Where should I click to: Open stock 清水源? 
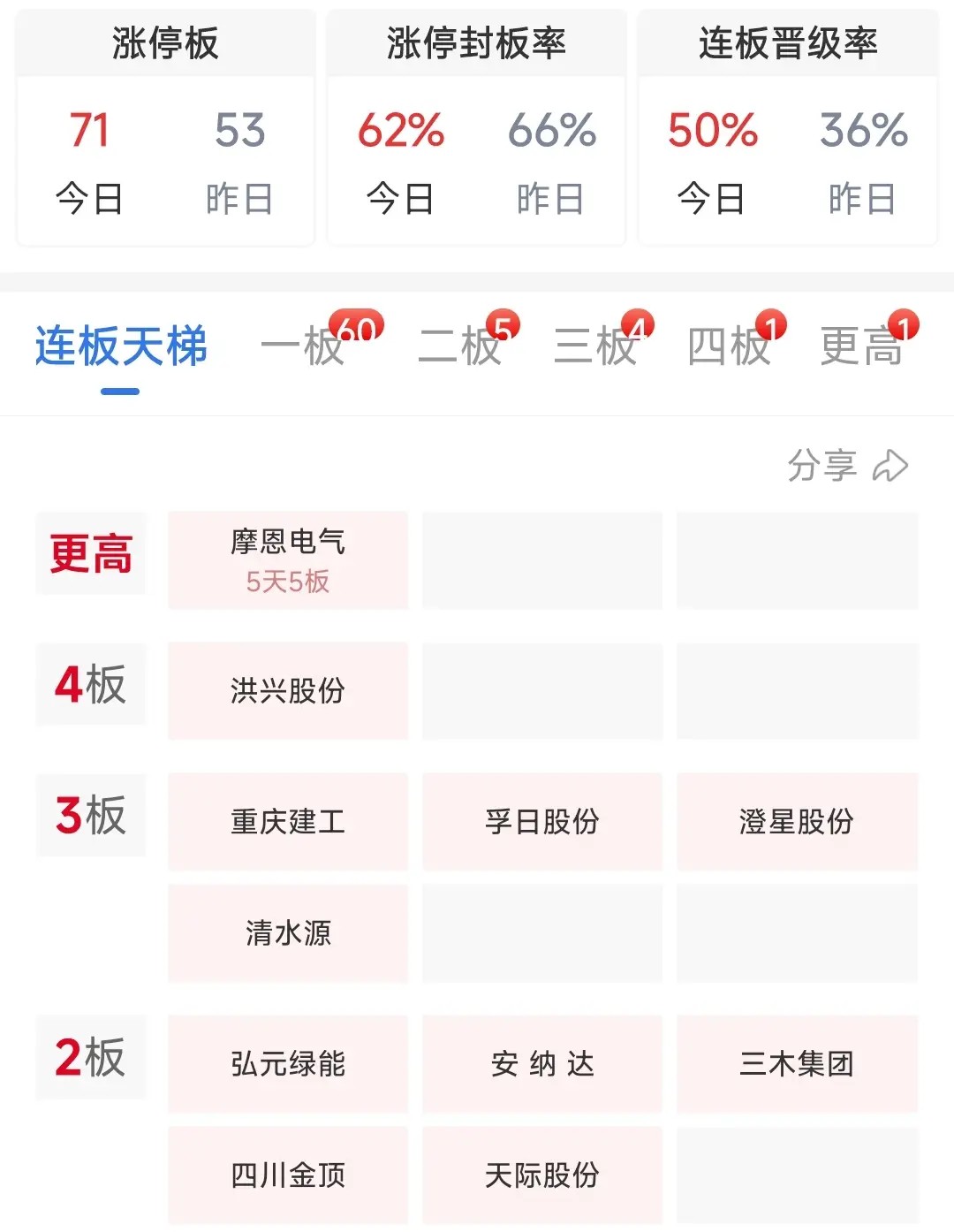pyautogui.click(x=288, y=933)
